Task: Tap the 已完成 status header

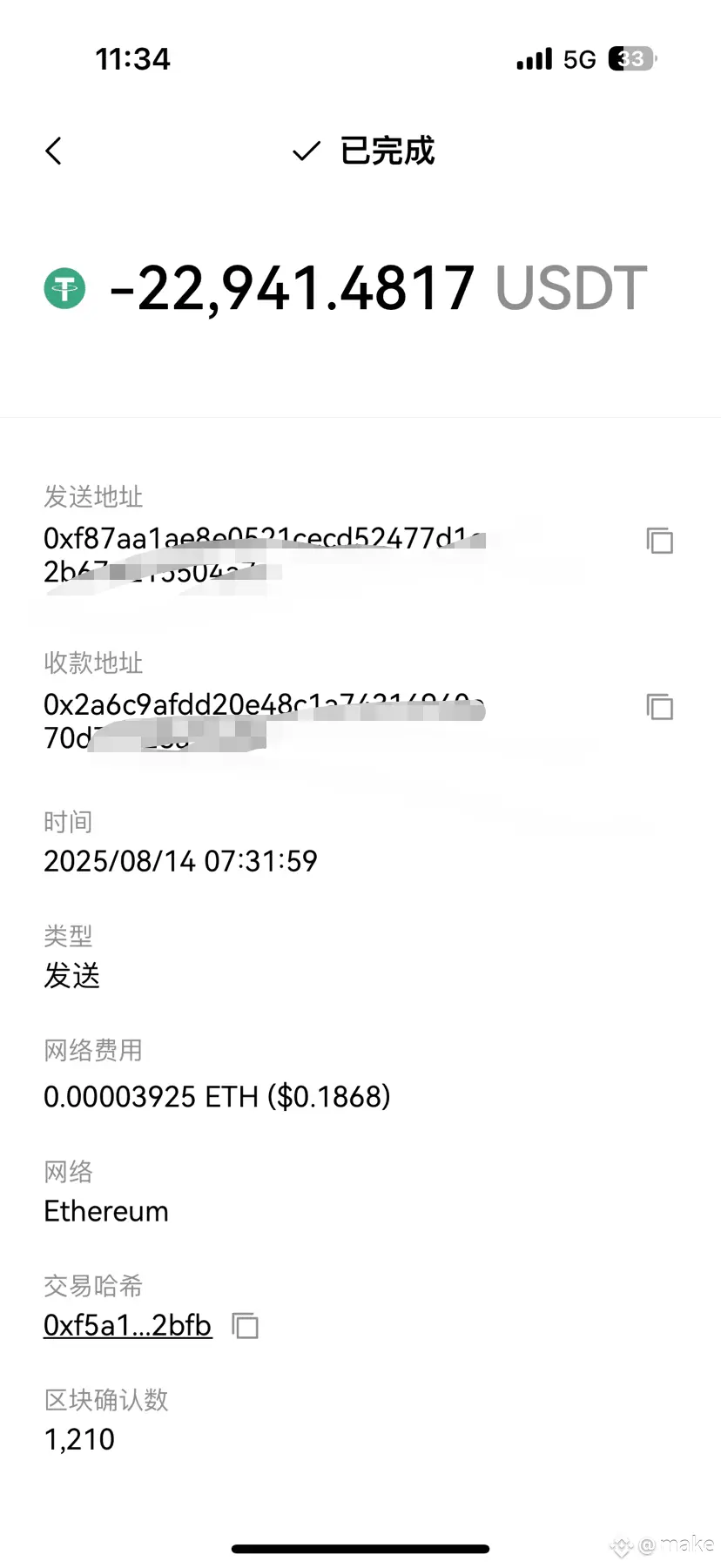Action: [387, 151]
